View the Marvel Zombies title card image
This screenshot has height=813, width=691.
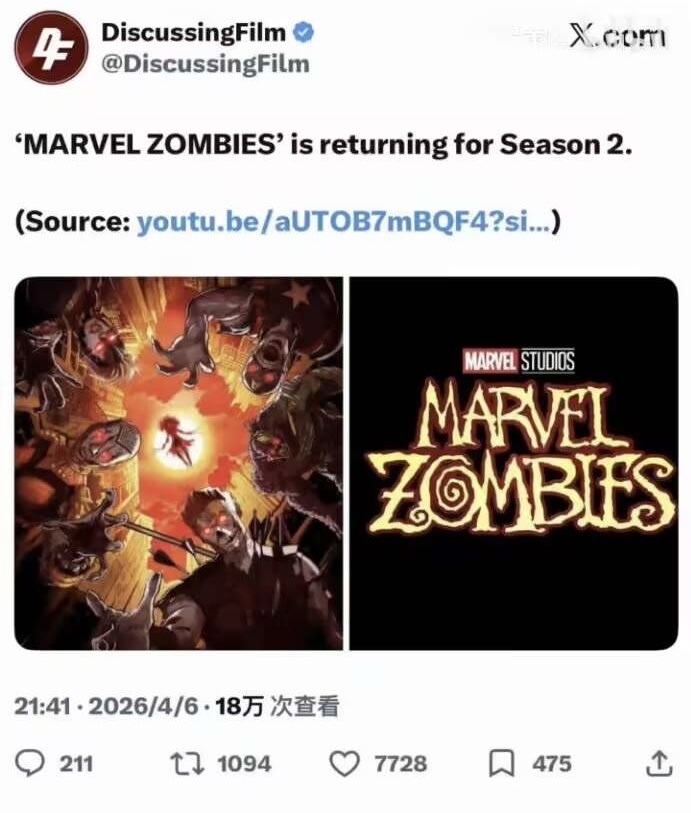click(x=514, y=463)
